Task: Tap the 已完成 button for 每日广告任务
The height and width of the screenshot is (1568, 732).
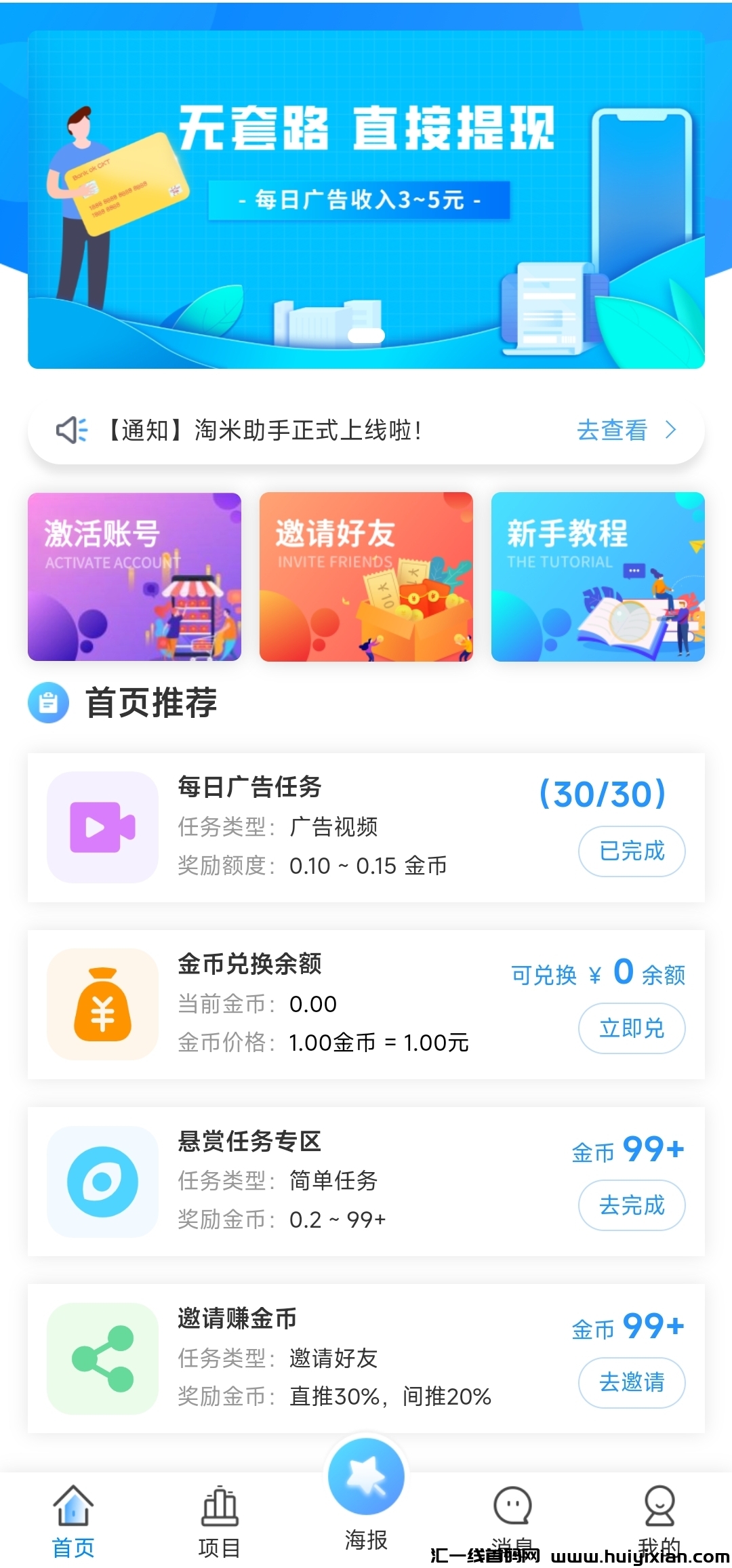Action: [631, 851]
